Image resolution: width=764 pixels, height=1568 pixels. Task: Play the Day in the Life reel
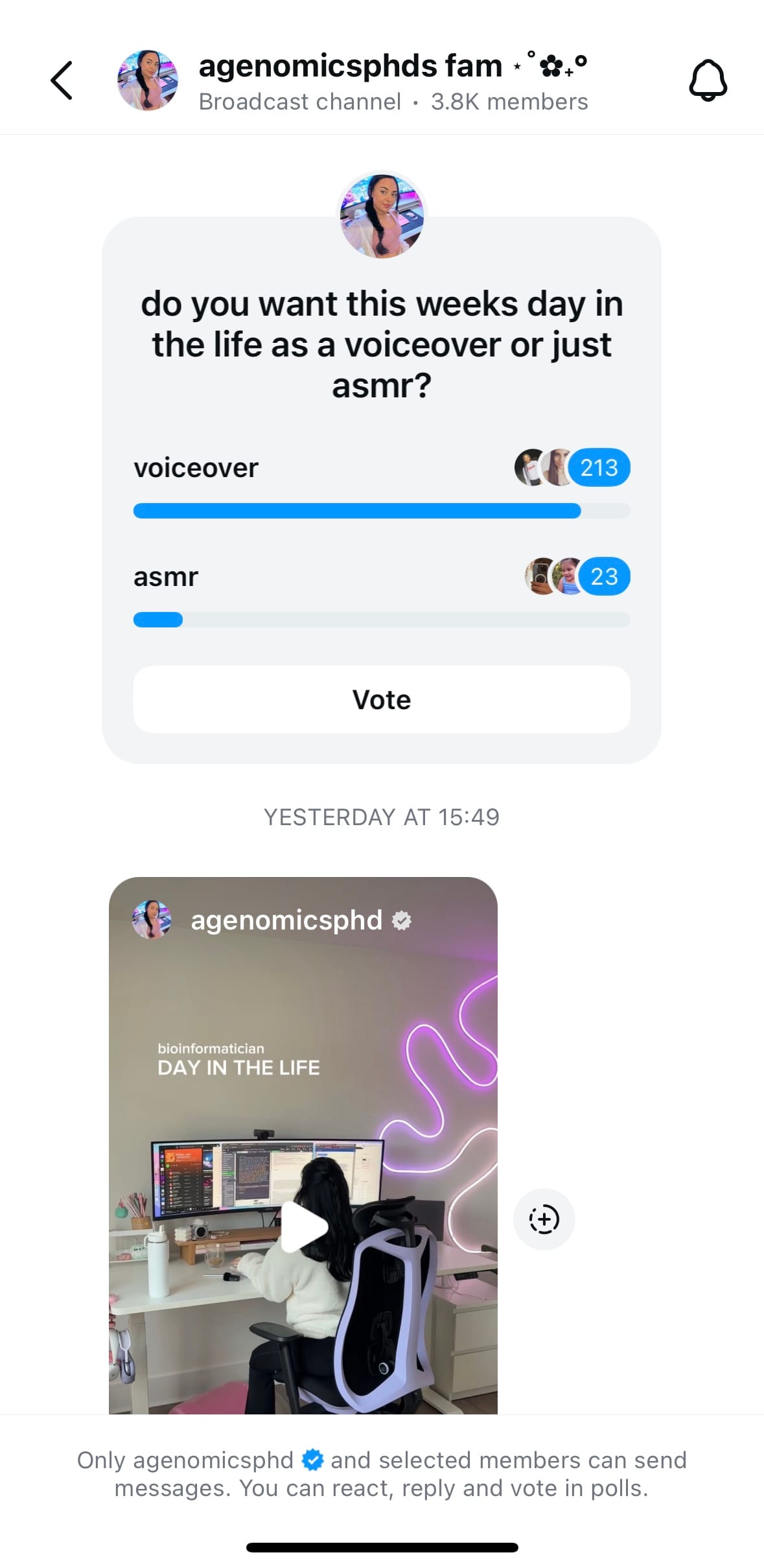(x=303, y=1226)
